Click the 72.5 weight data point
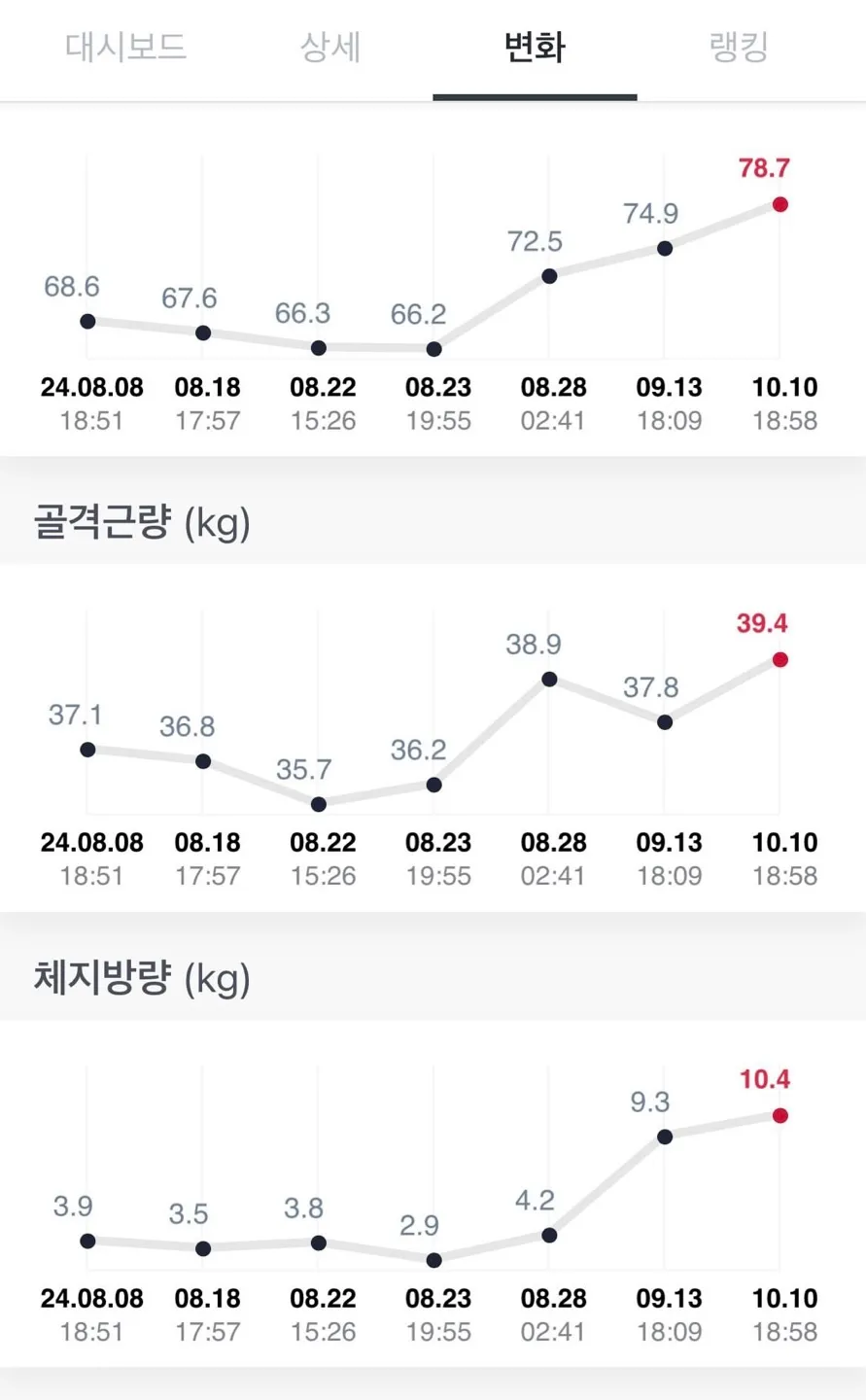 click(x=549, y=275)
